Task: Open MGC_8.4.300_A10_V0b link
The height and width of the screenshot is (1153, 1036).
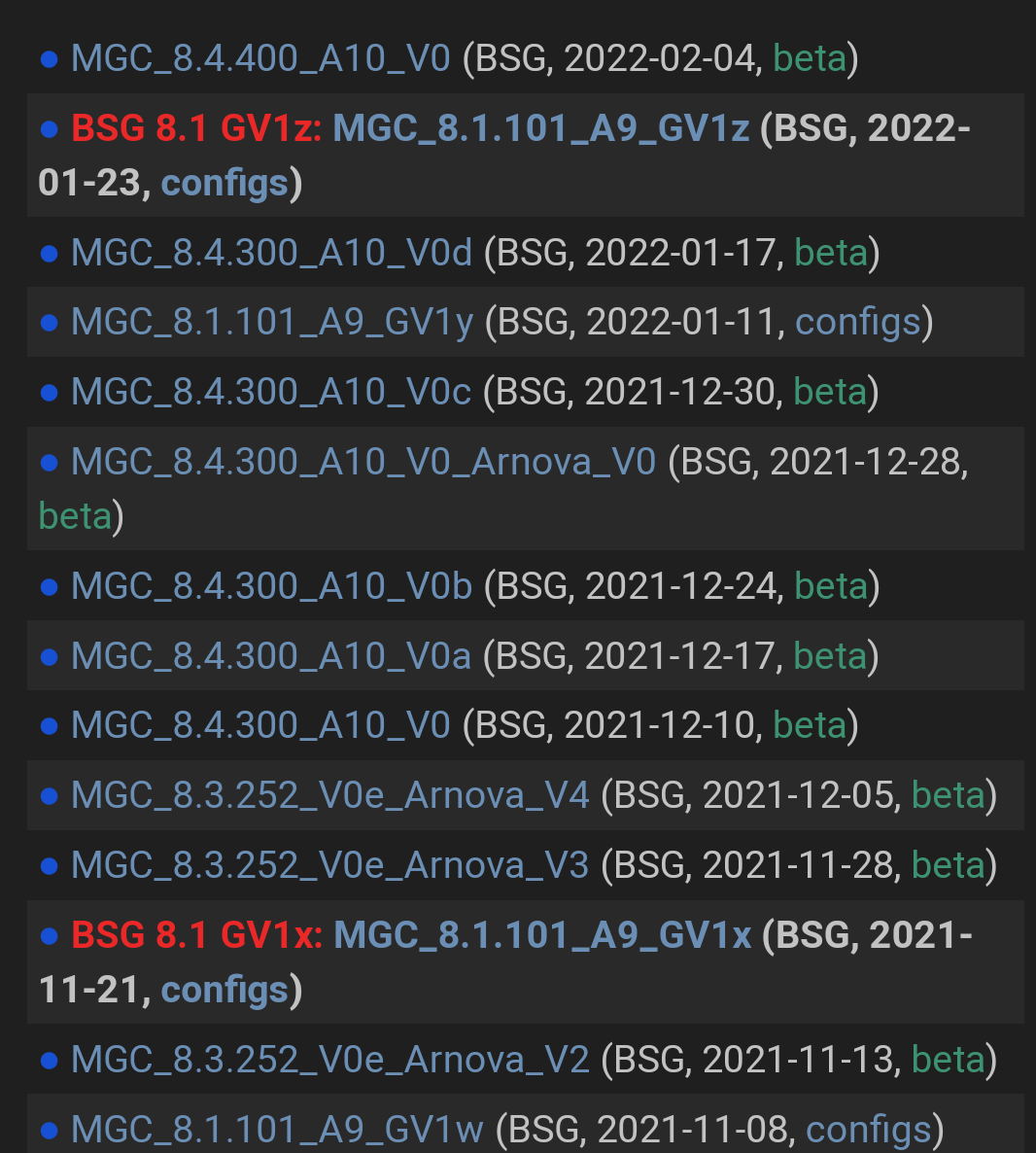Action: 271,586
